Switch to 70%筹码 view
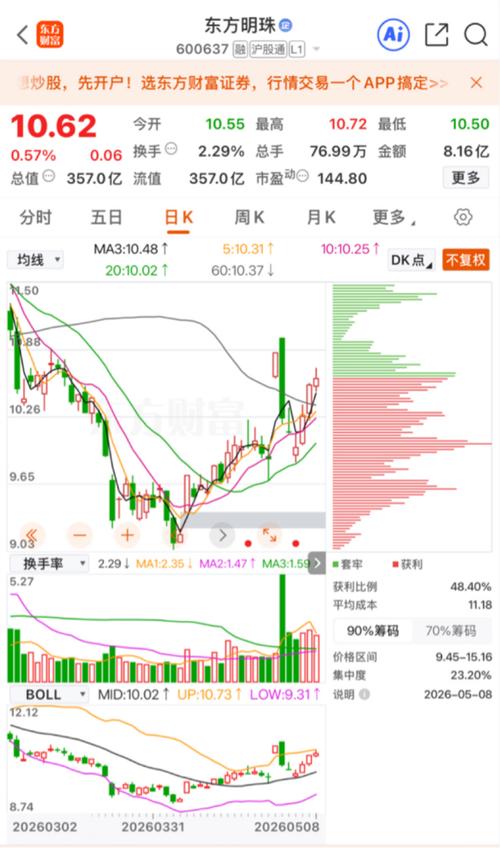This screenshot has height=848, width=500. tap(451, 631)
